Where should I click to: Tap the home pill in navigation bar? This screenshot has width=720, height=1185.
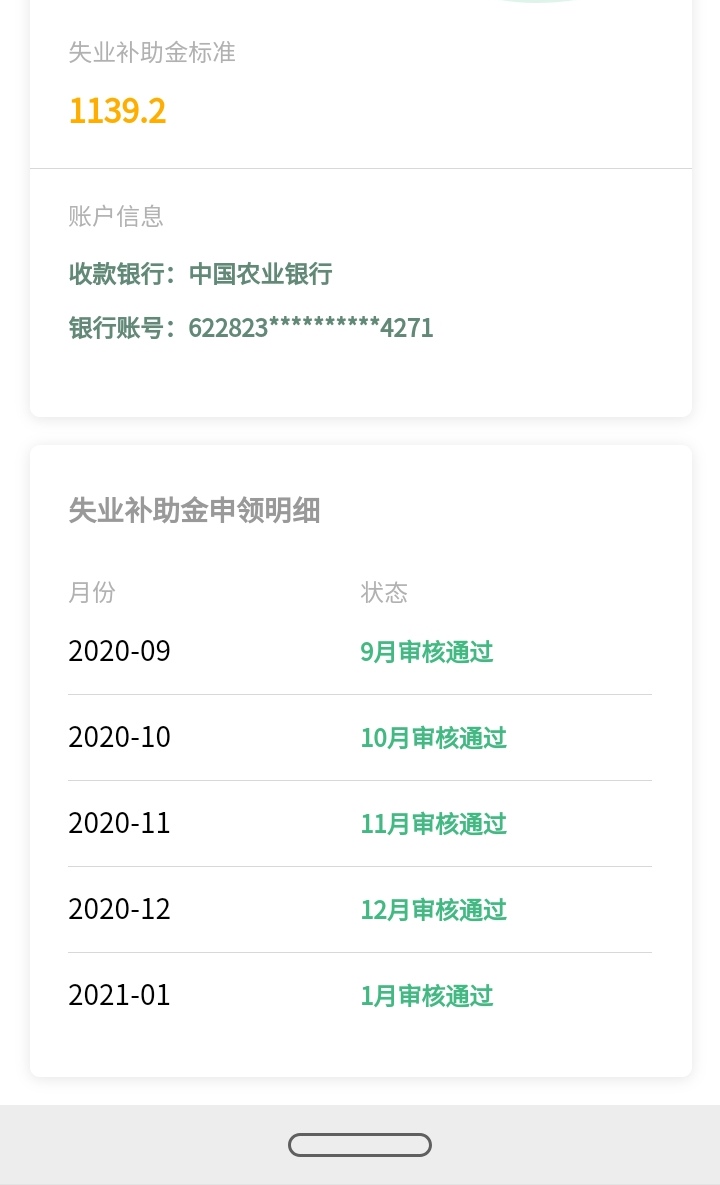click(360, 1145)
